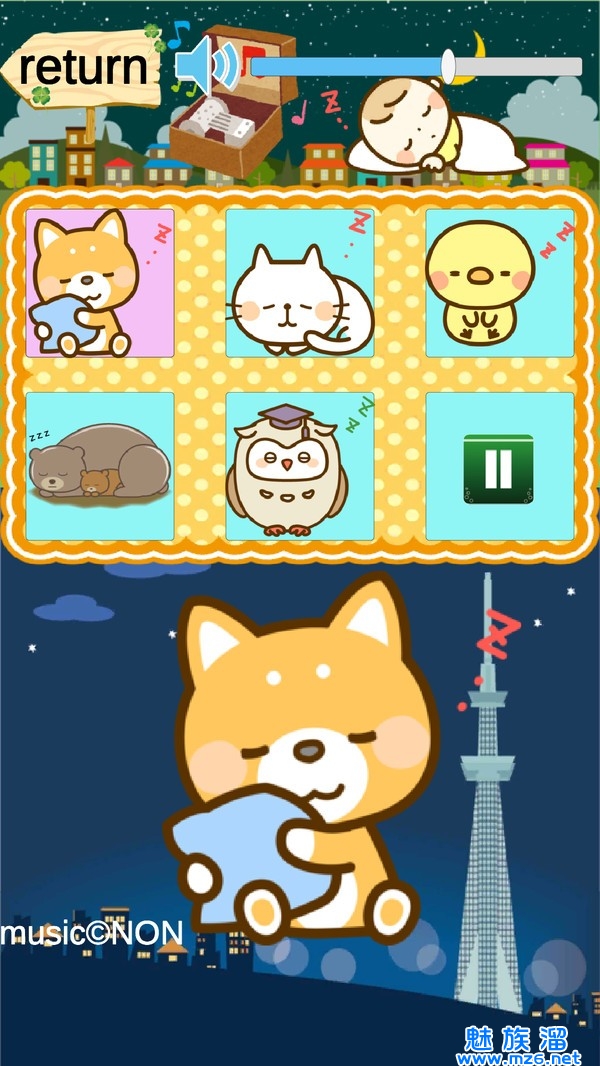Screen dimensions: 600x1066
Task: Select the sleeping owl with graduation cap
Action: (x=300, y=466)
